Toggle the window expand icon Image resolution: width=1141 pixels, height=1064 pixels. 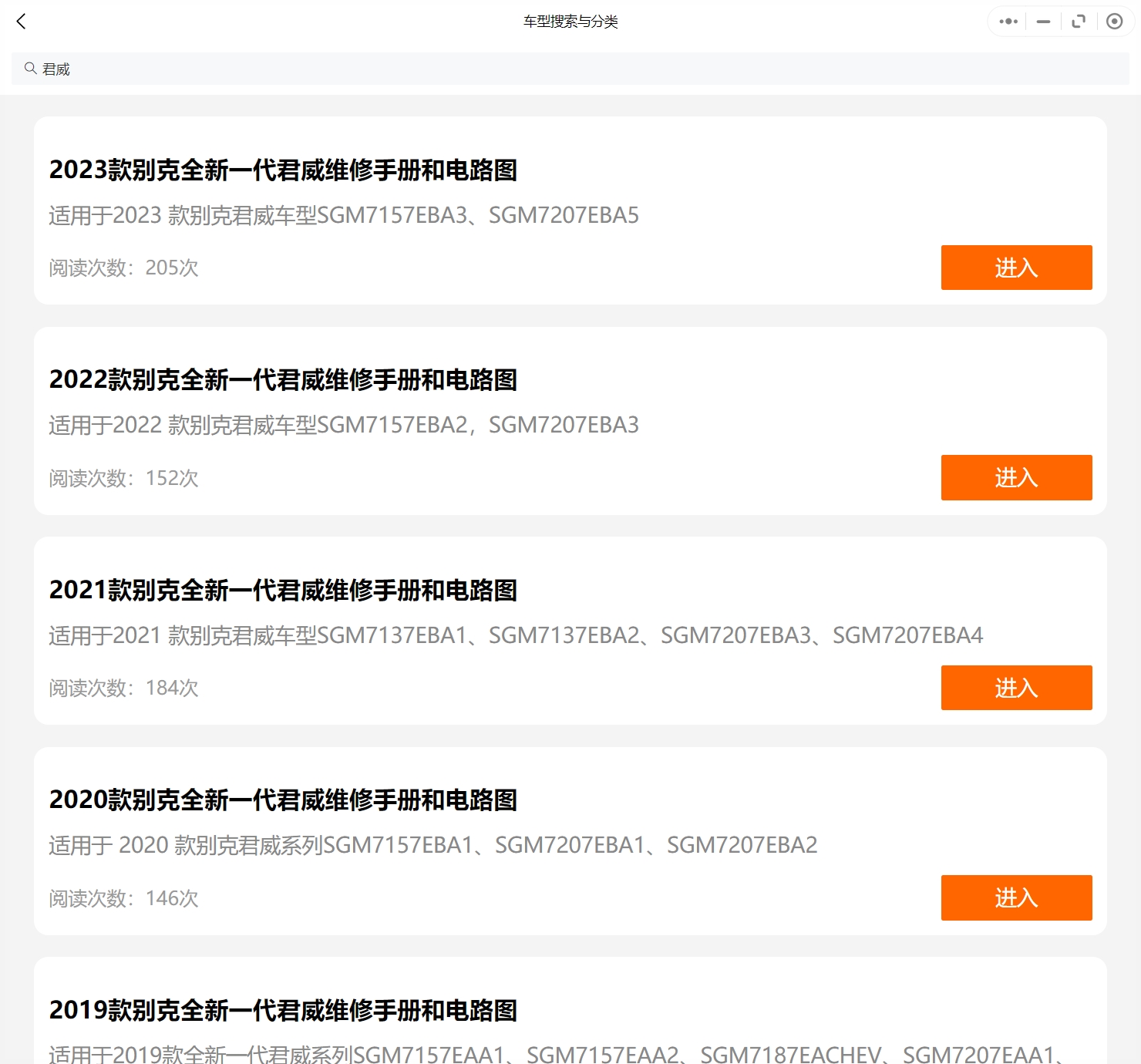(1079, 22)
